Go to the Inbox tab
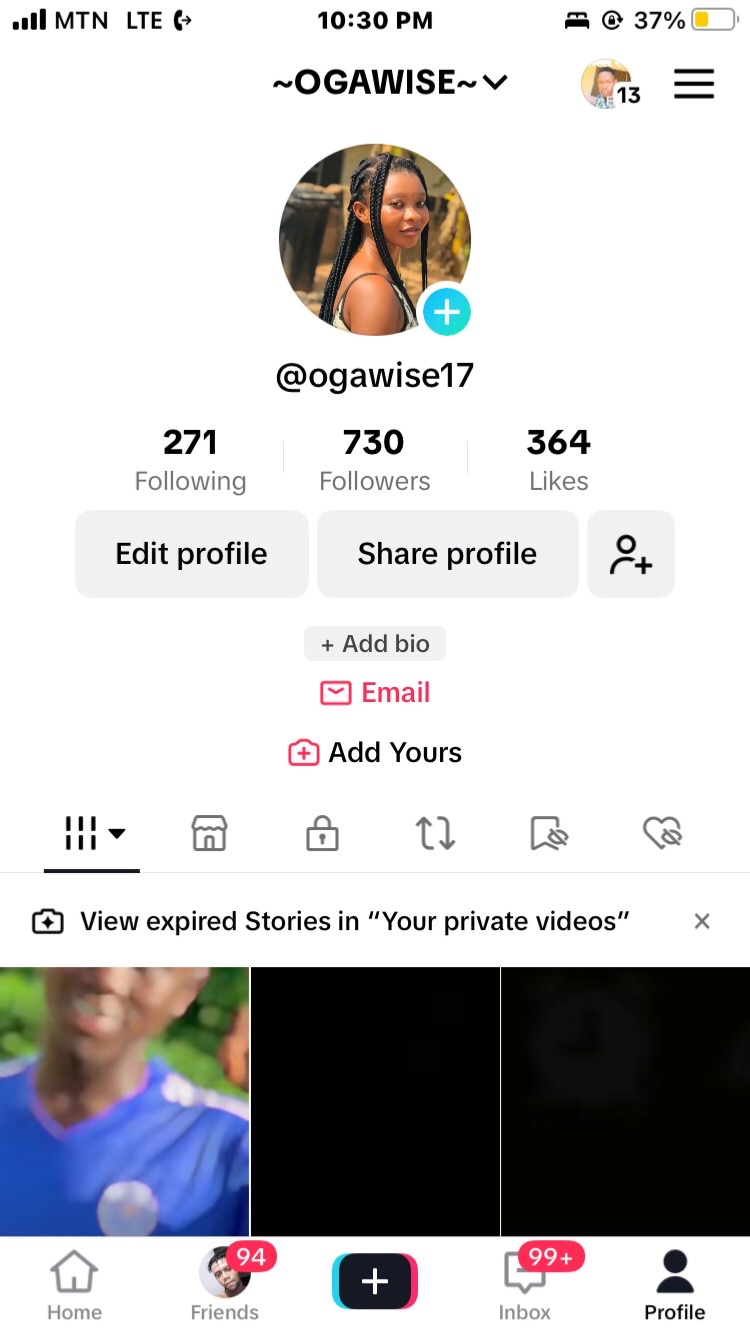 click(x=525, y=1285)
